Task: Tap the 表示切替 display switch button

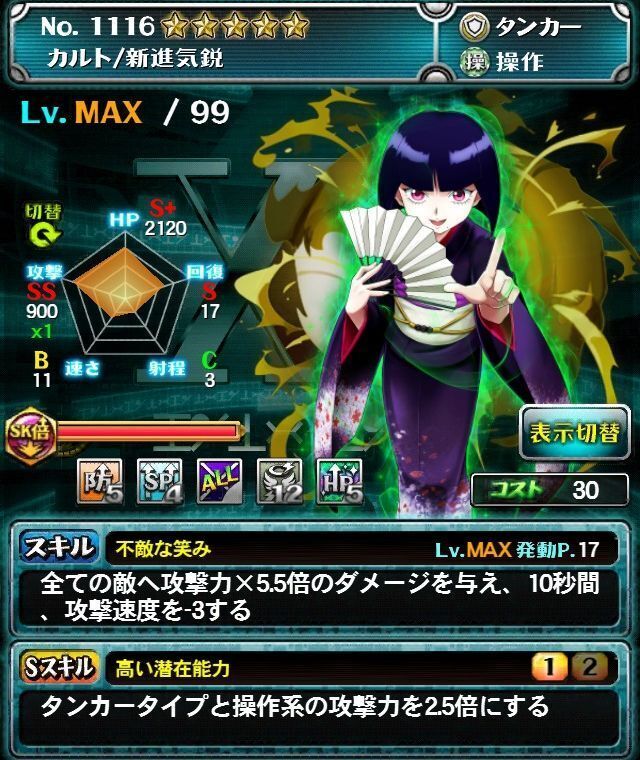Action: click(x=575, y=433)
